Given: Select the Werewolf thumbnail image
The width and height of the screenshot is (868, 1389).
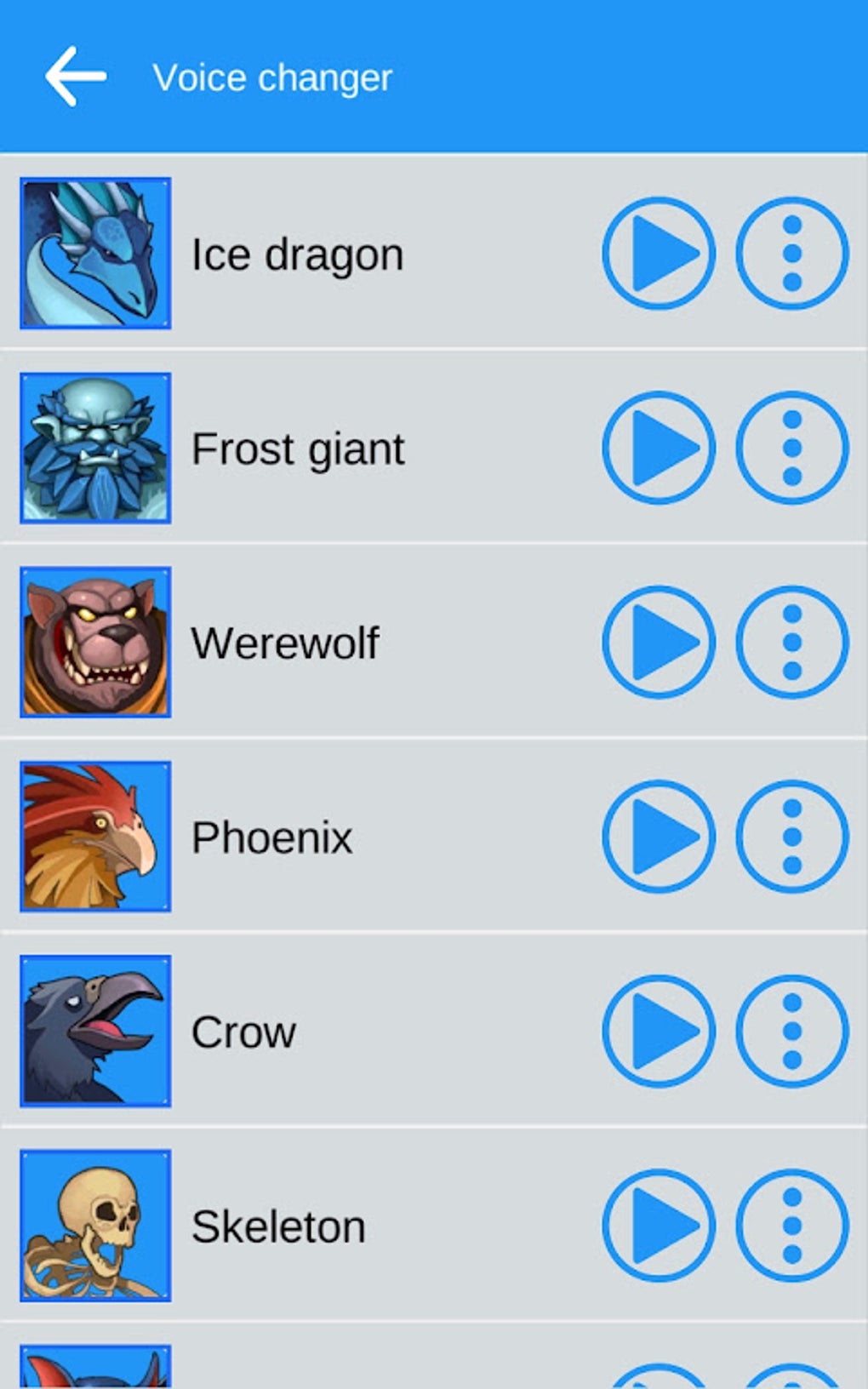Looking at the screenshot, I should (x=96, y=642).
